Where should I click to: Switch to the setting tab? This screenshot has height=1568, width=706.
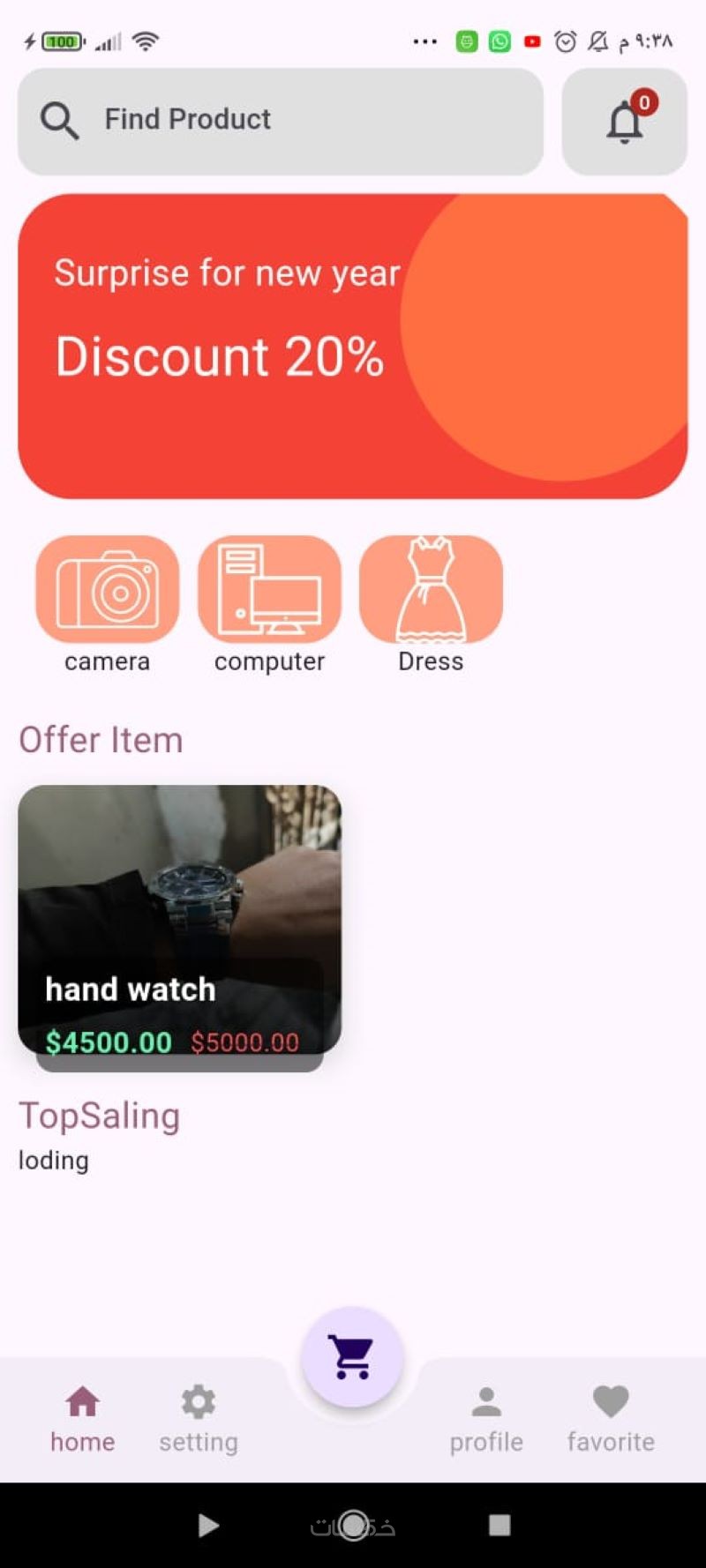click(199, 1417)
